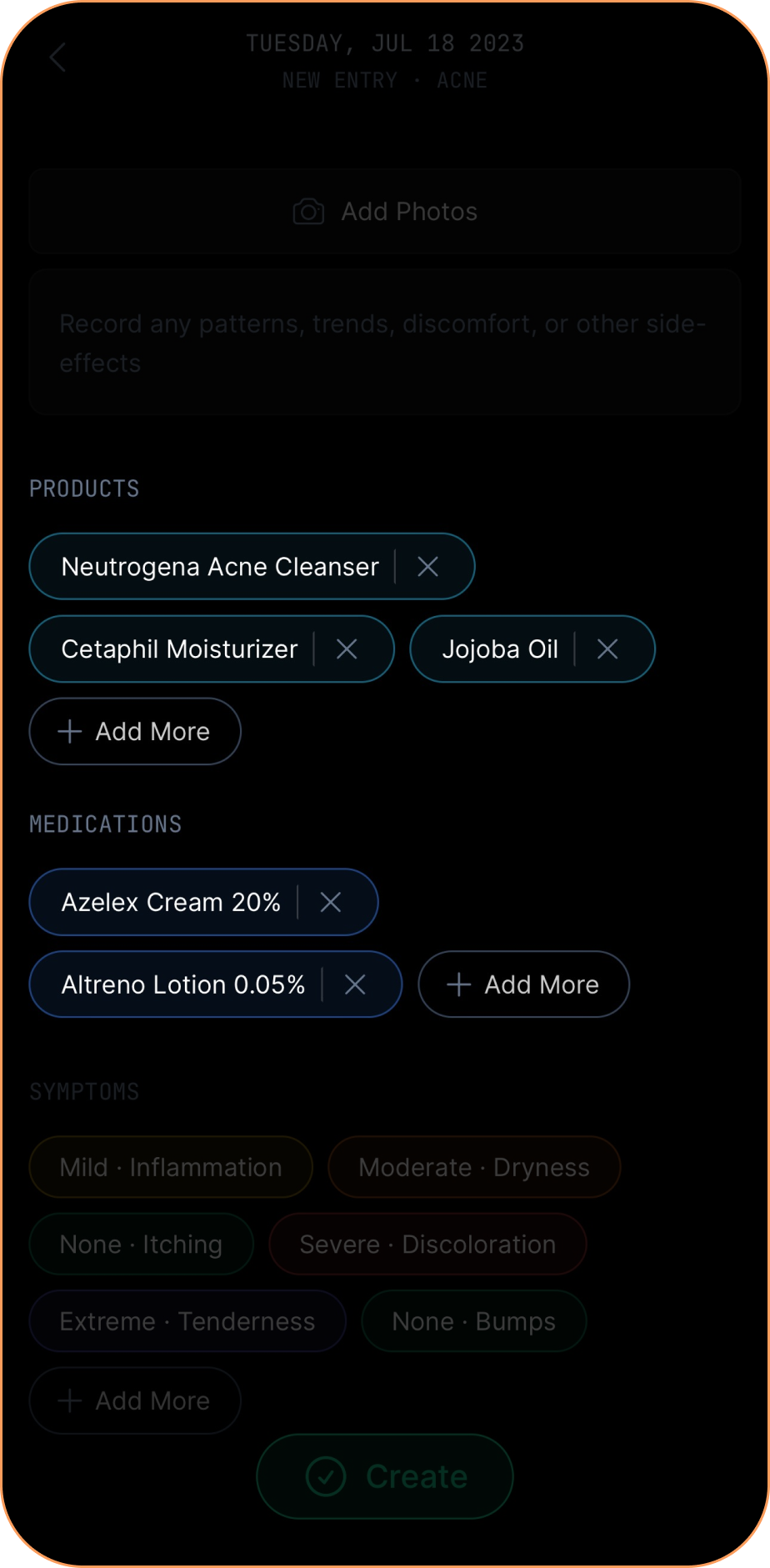770x1568 pixels.
Task: Choose Extreme · Tenderness chip
Action: [187, 1321]
